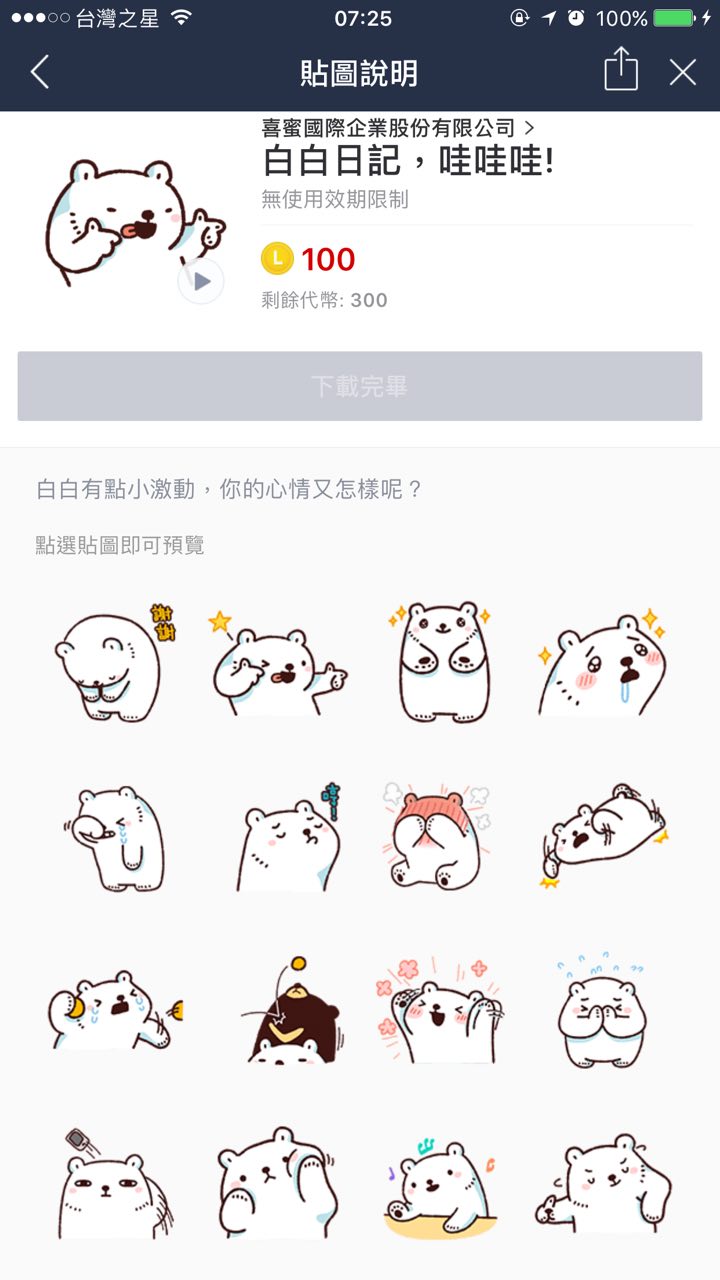Go back from the sticker info page
The image size is (720, 1280).
pos(40,73)
